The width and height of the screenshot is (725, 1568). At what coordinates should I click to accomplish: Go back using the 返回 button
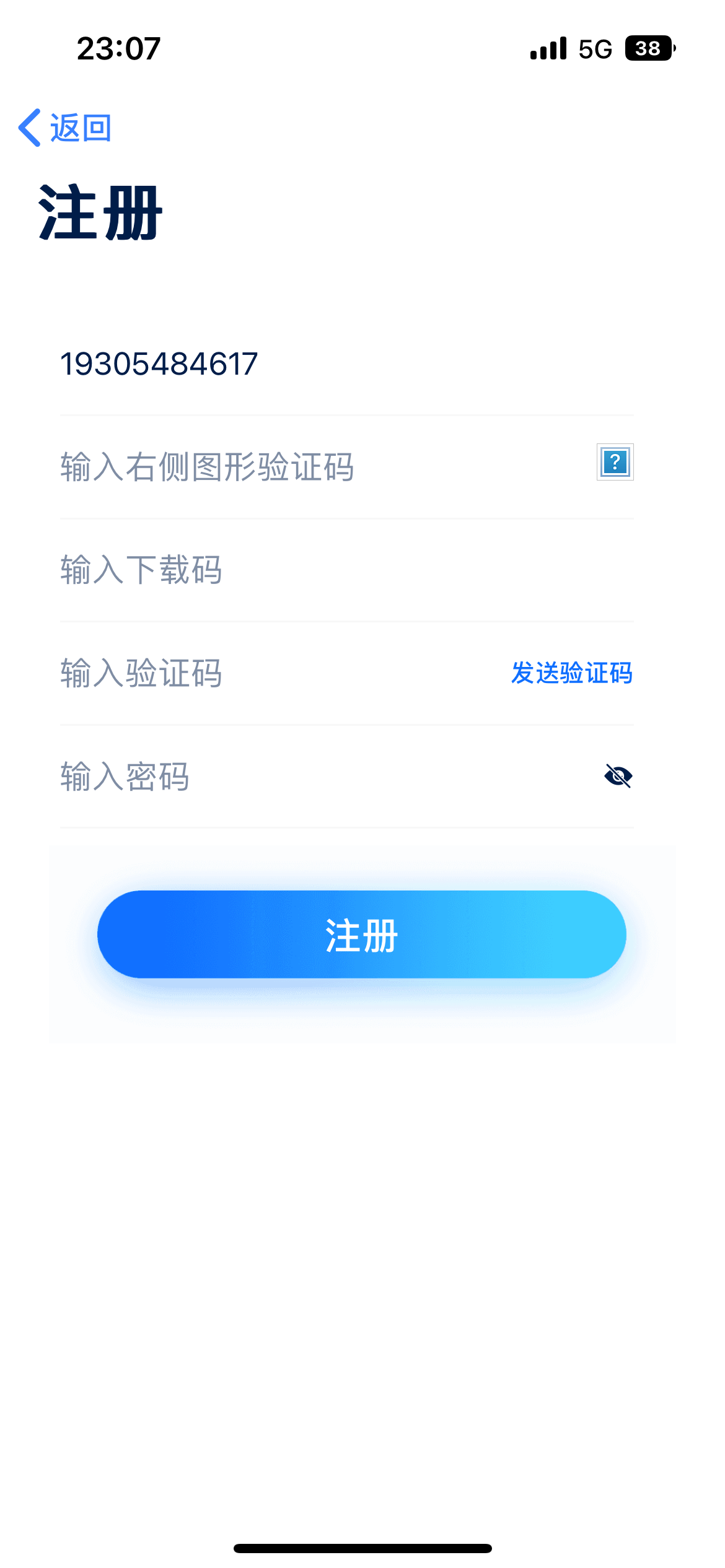click(65, 128)
